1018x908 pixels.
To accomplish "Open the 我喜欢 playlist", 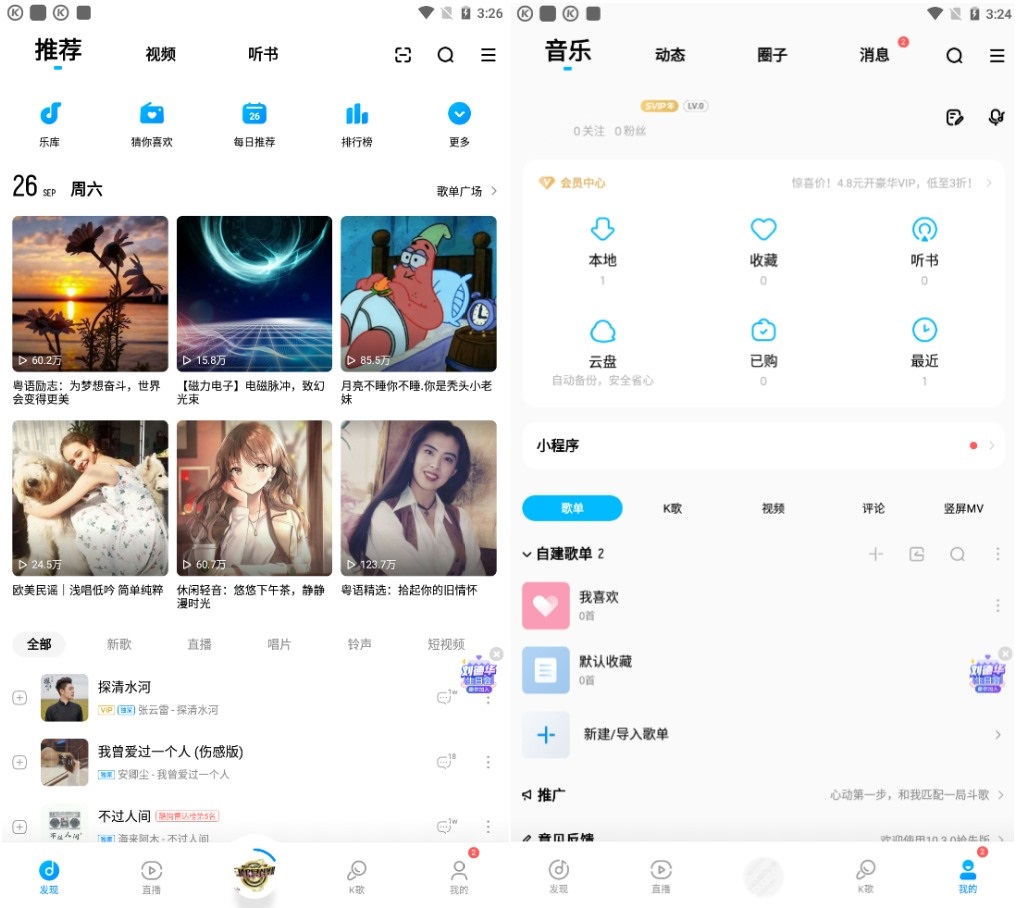I will point(600,605).
